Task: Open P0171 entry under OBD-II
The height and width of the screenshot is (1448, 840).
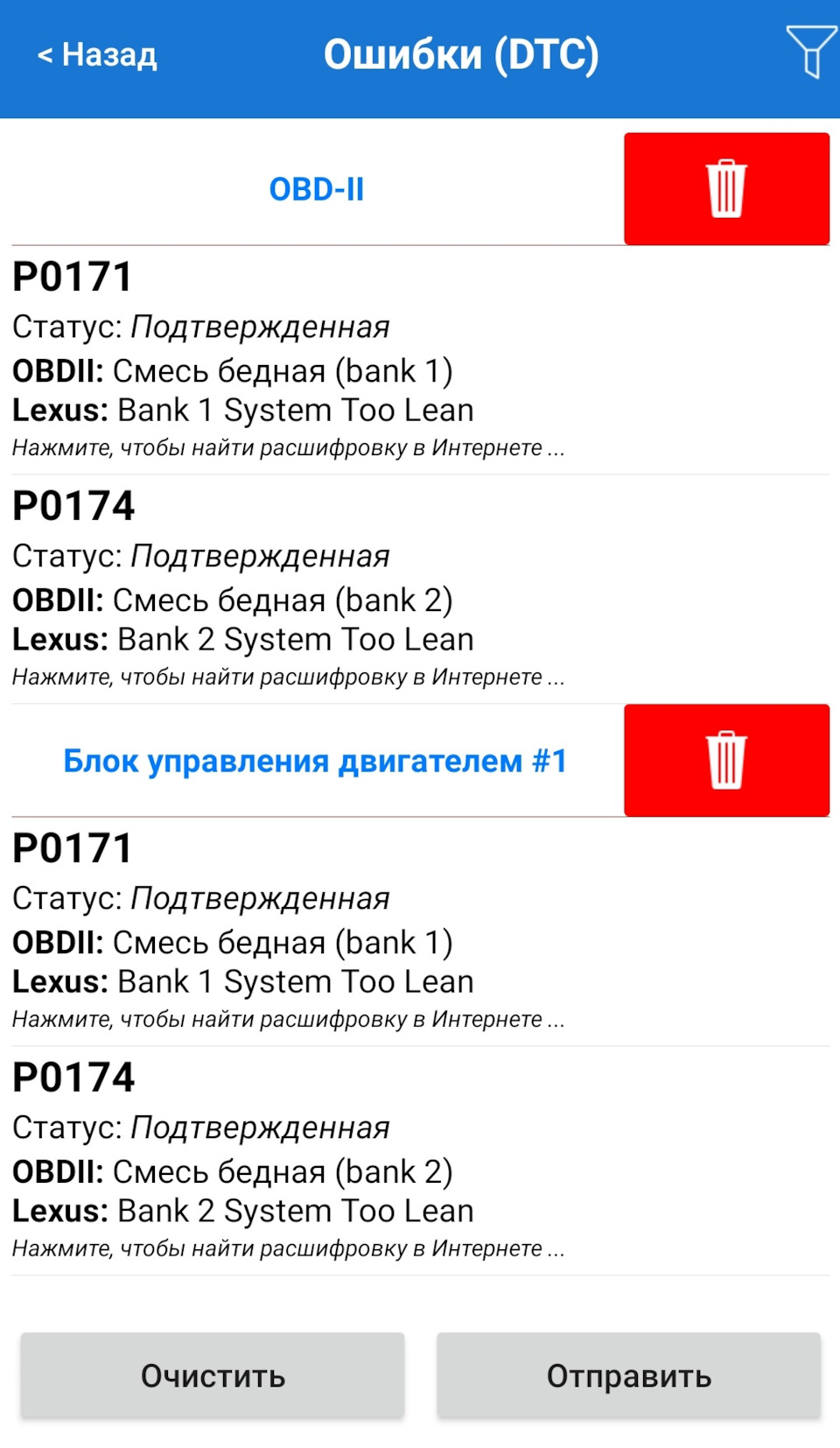Action: pos(350,360)
